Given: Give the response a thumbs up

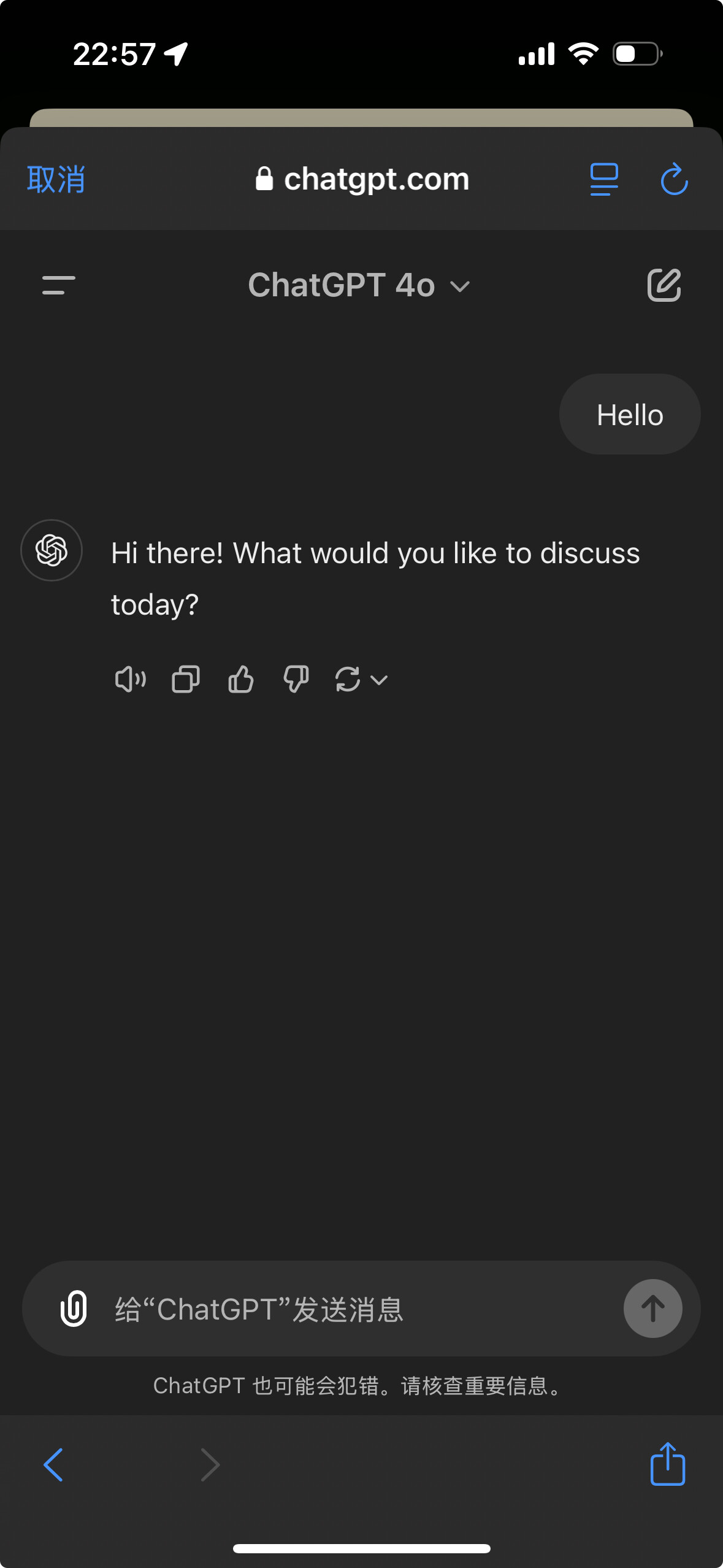Looking at the screenshot, I should [240, 680].
